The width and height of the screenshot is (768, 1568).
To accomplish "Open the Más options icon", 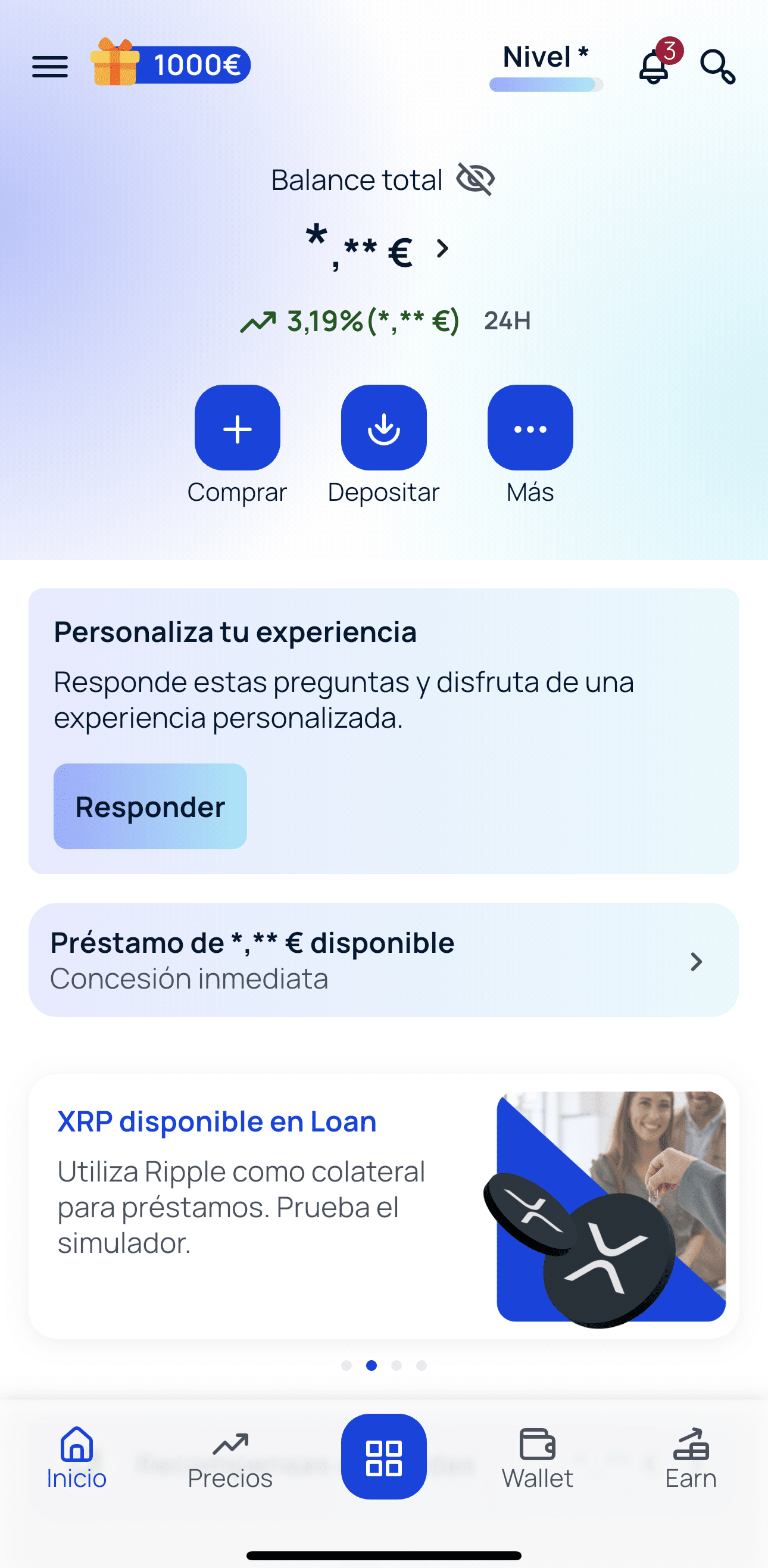I will 530,428.
